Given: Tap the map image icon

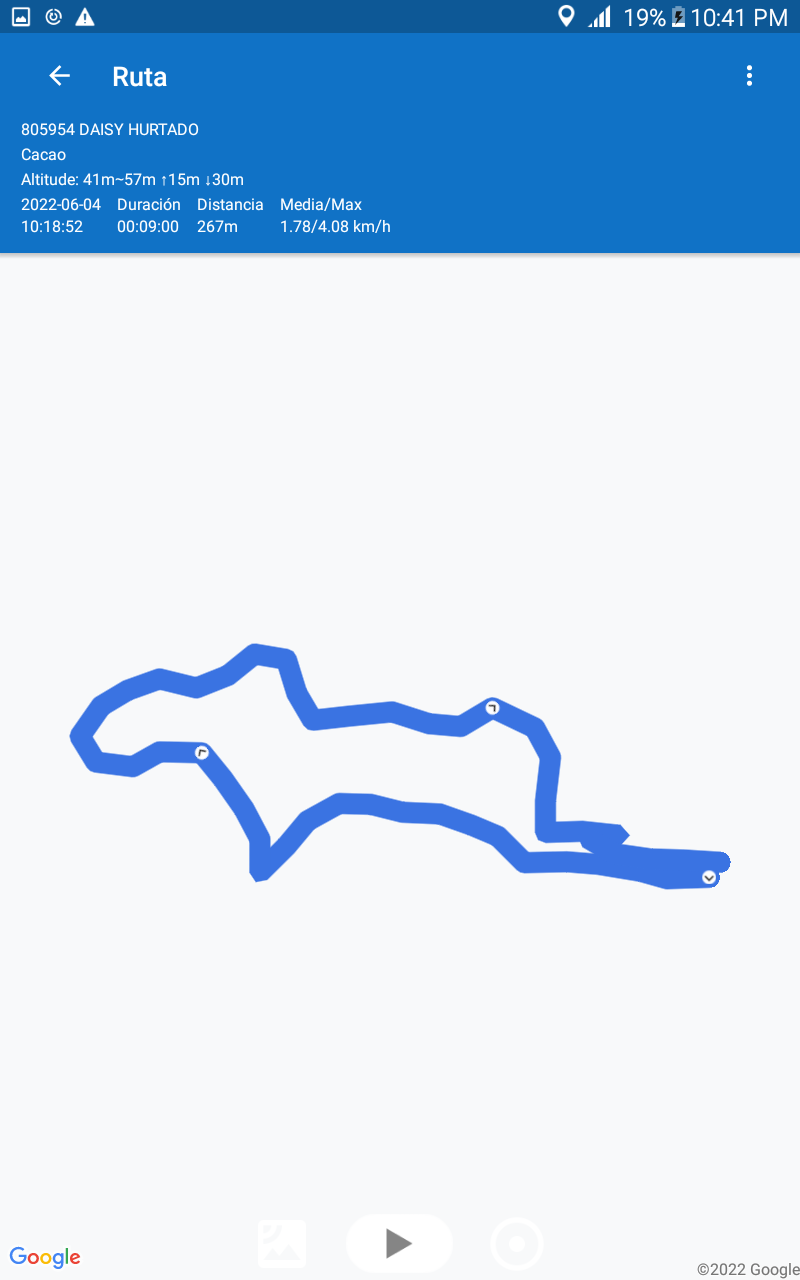Looking at the screenshot, I should 283,1243.
